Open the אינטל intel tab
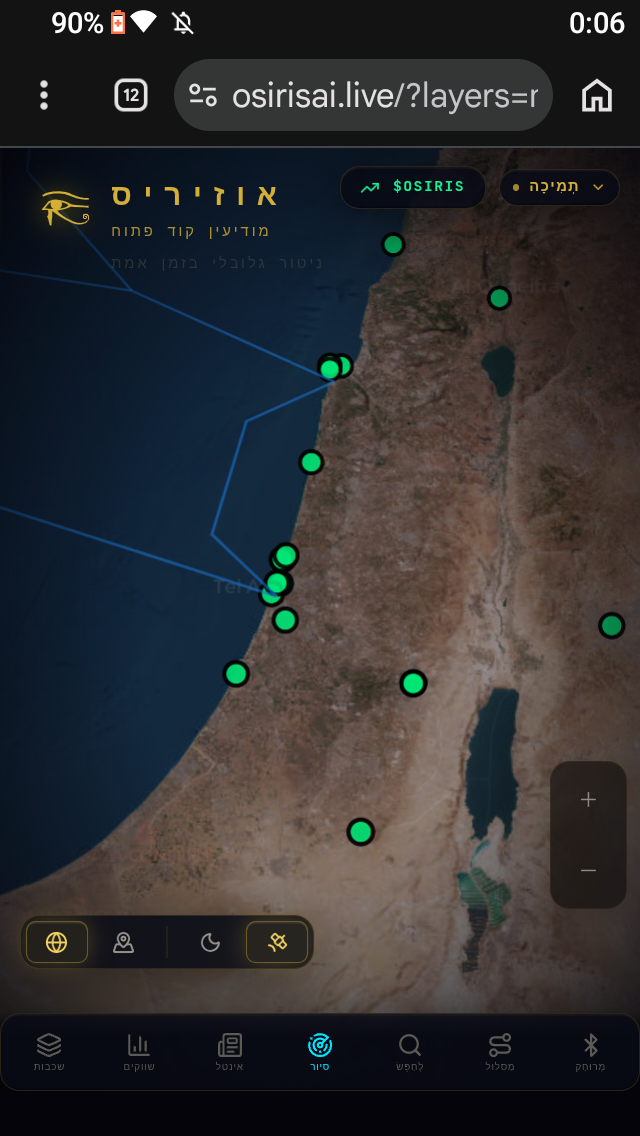Image resolution: width=640 pixels, height=1136 pixels. pos(230,1052)
